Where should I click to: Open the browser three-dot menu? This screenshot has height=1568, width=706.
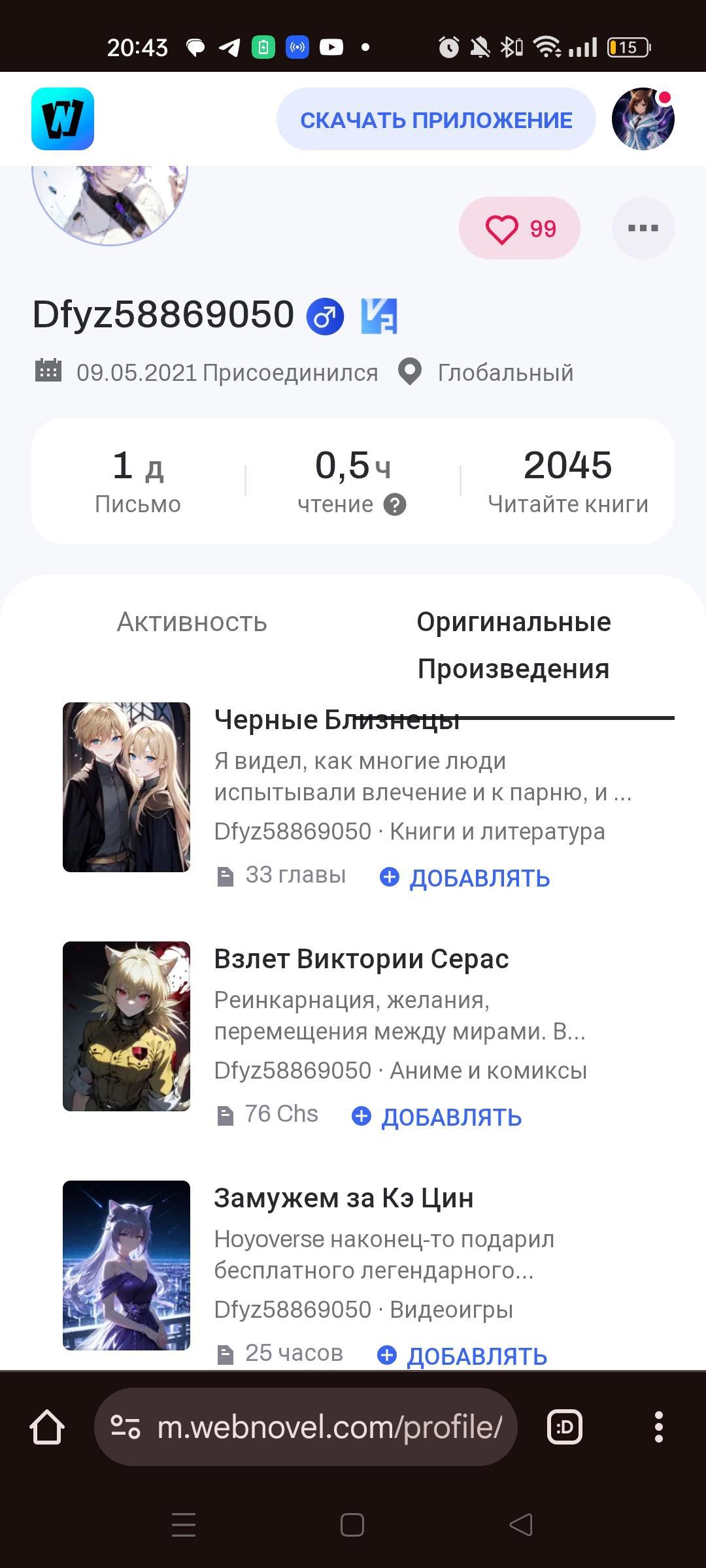658,1427
